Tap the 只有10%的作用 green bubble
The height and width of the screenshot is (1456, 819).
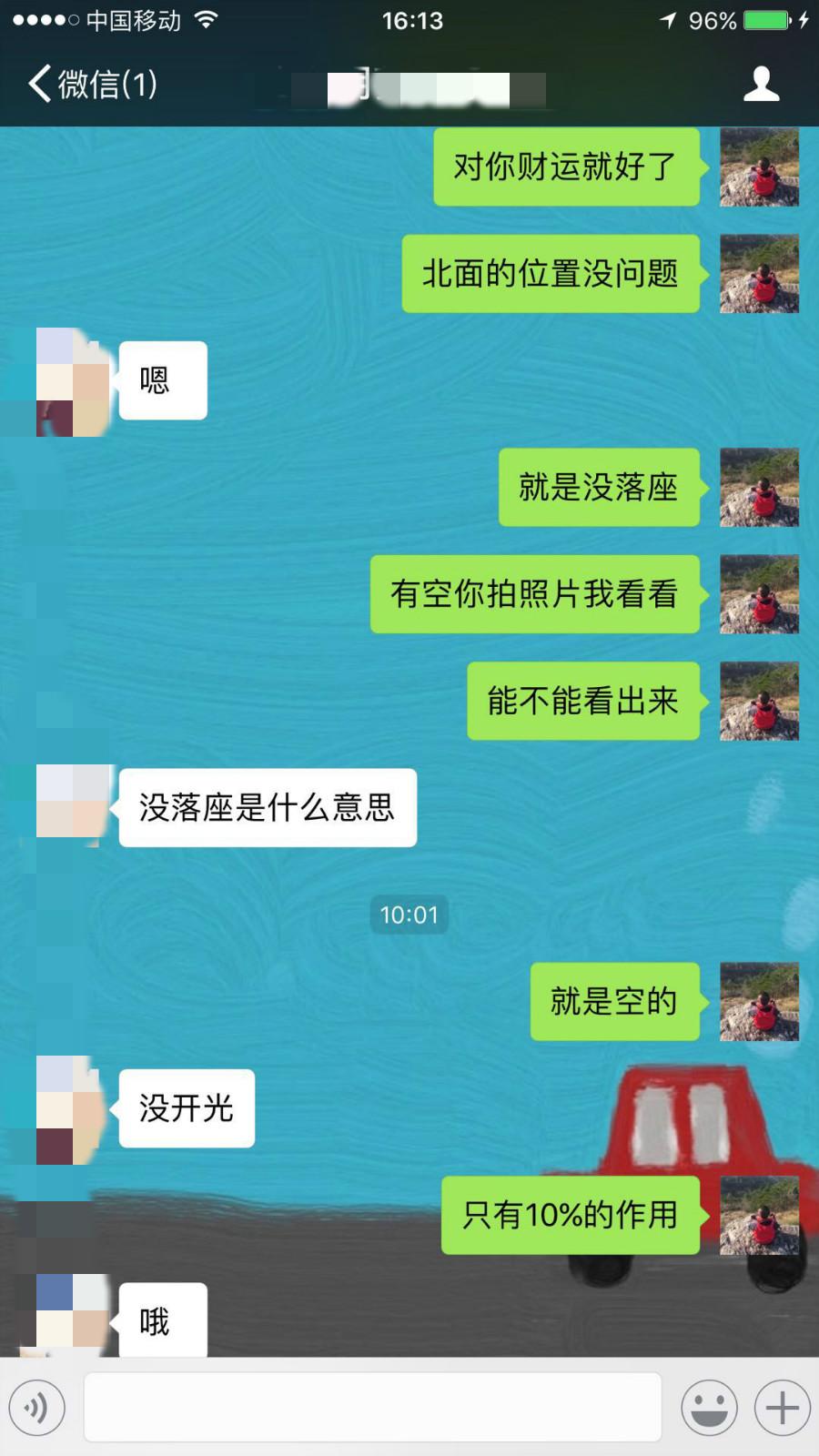[570, 1215]
